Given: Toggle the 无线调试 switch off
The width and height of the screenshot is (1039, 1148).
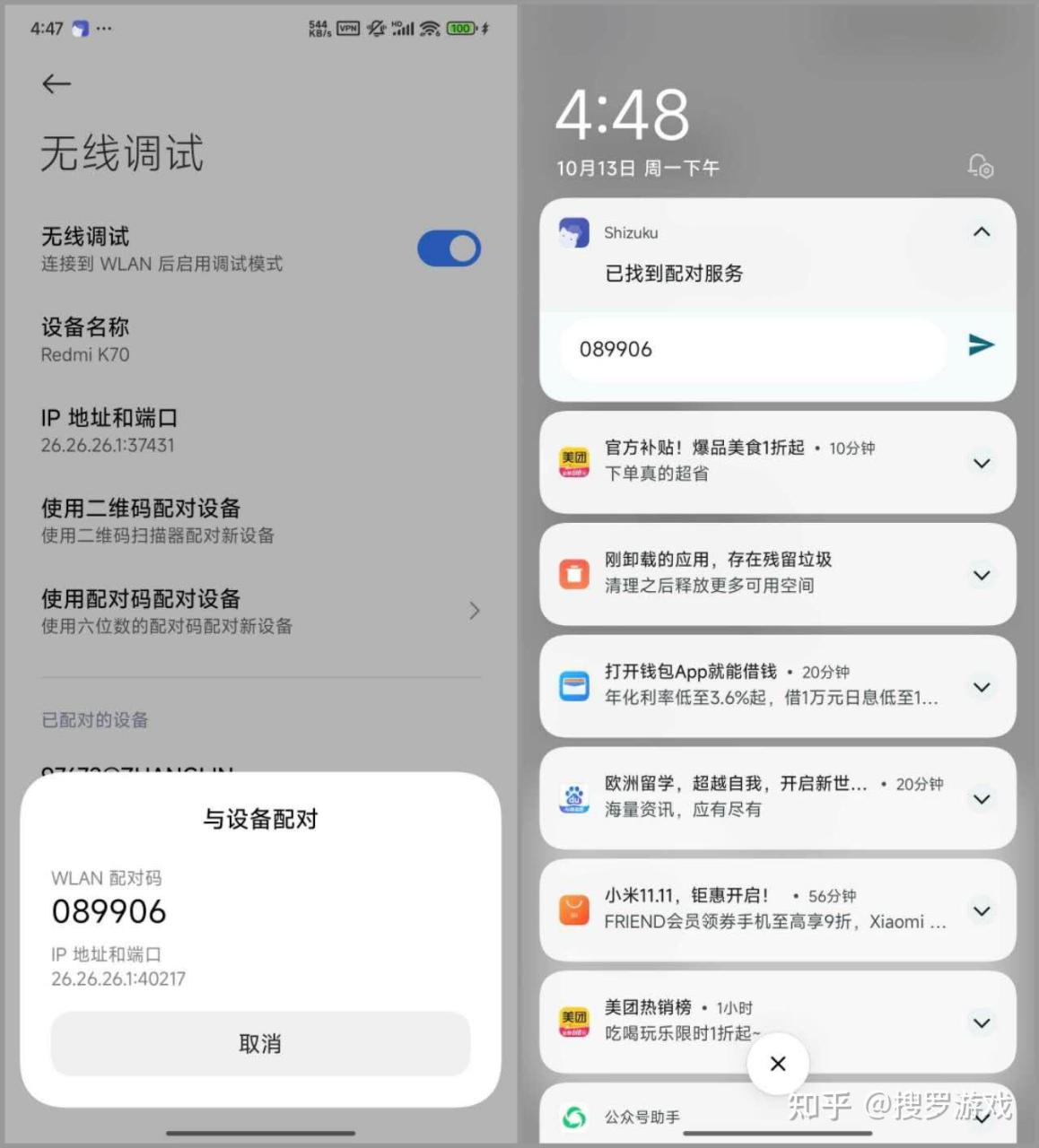Looking at the screenshot, I should point(449,248).
